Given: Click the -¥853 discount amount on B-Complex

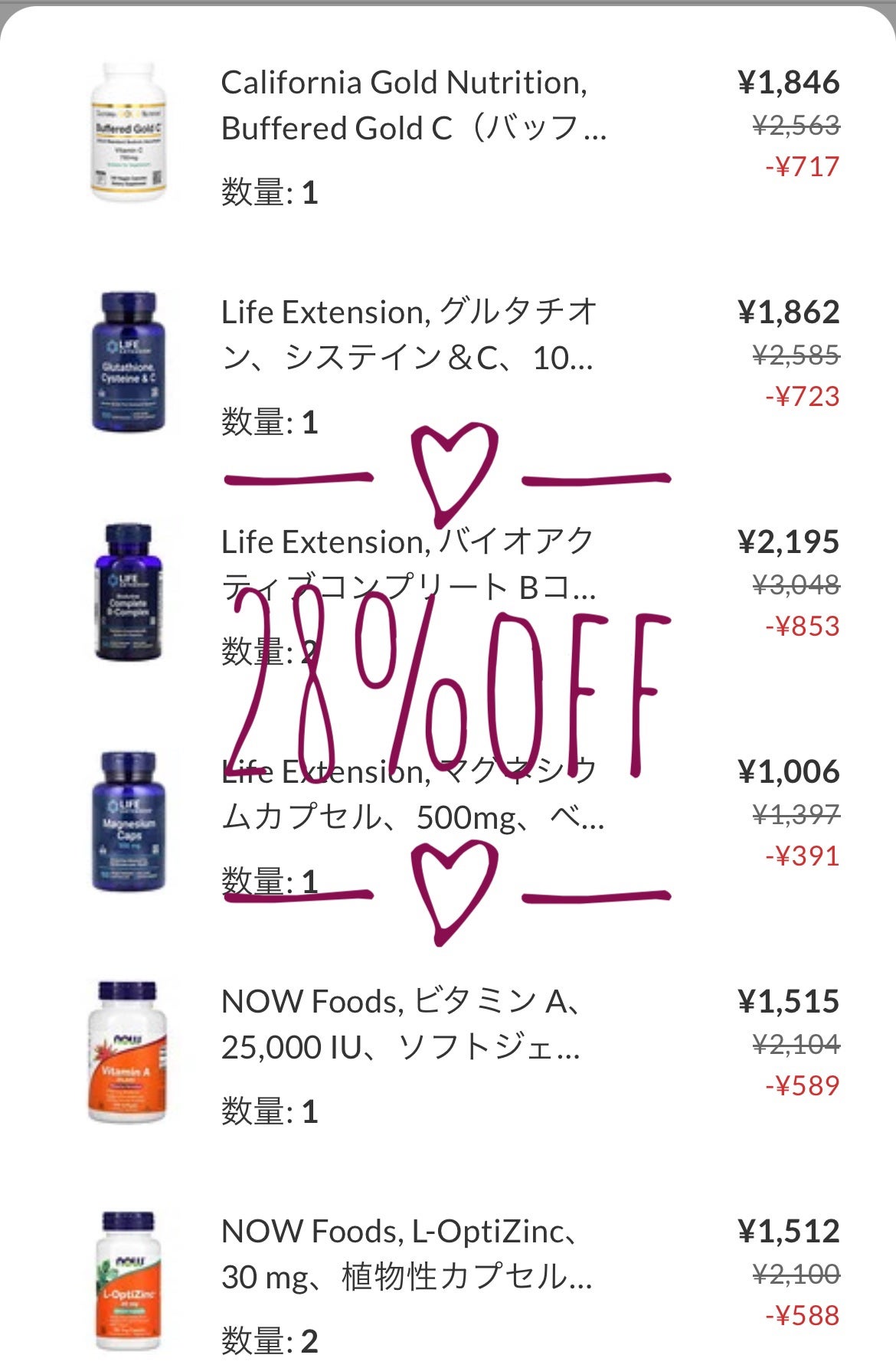Looking at the screenshot, I should [802, 627].
